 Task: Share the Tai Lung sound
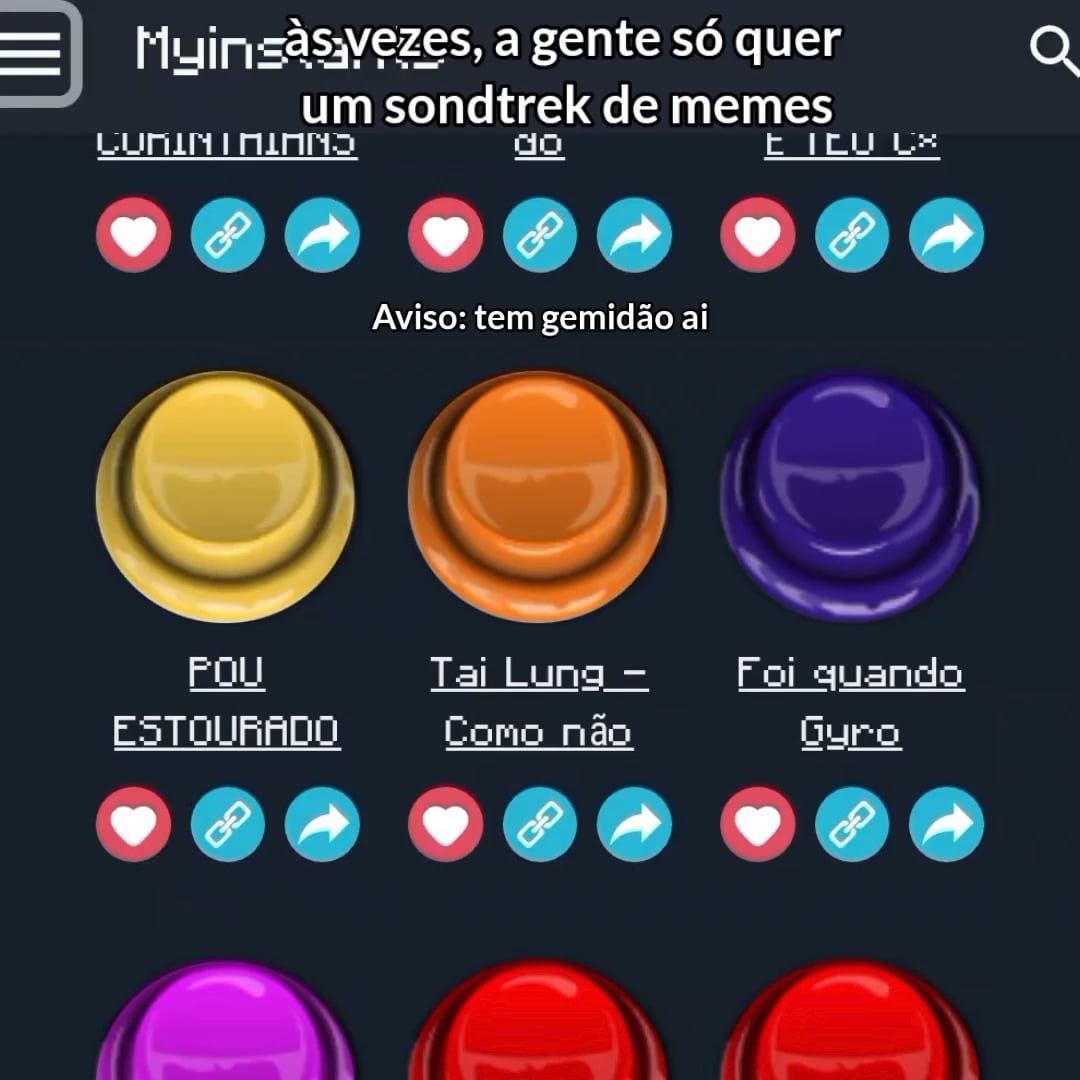634,824
